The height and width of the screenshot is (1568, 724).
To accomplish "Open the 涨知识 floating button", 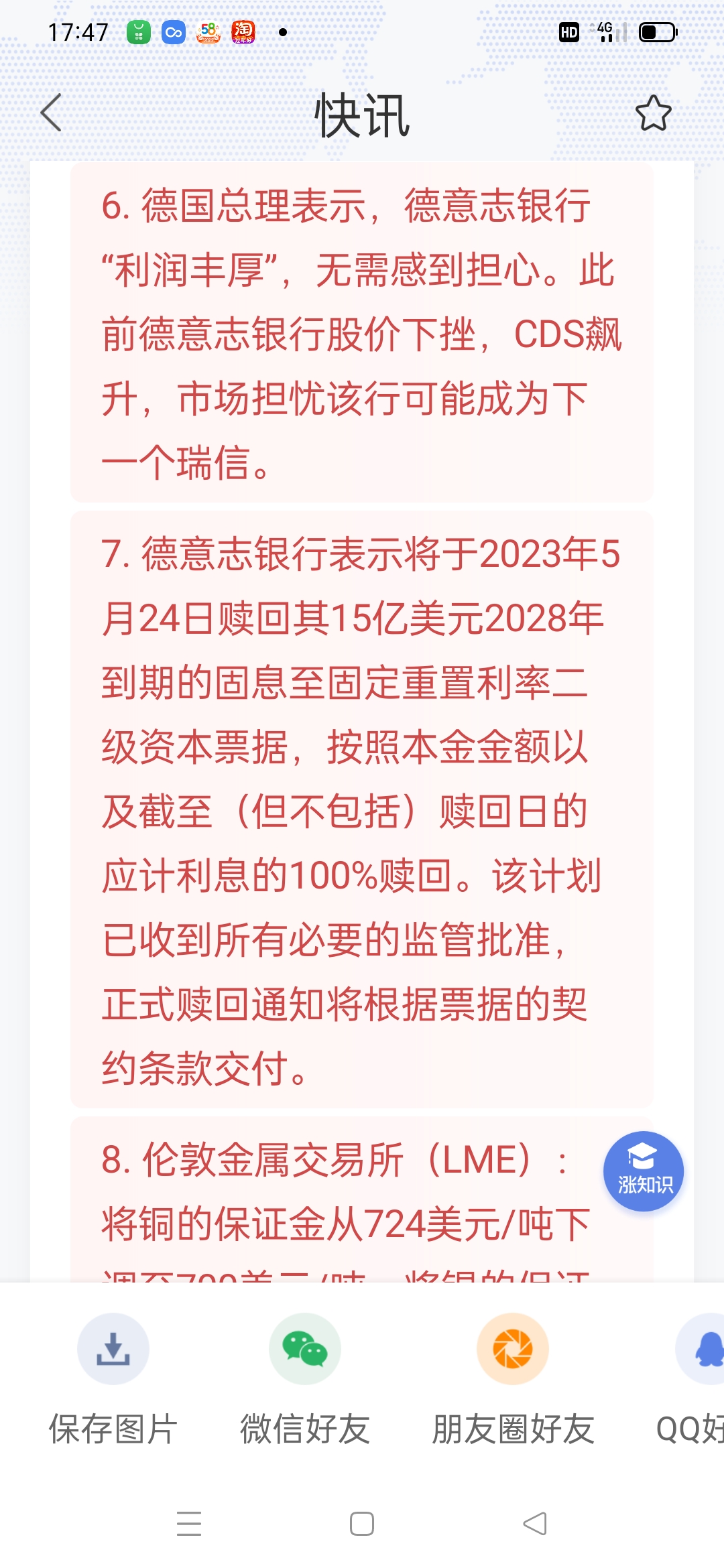I will pos(643,1171).
